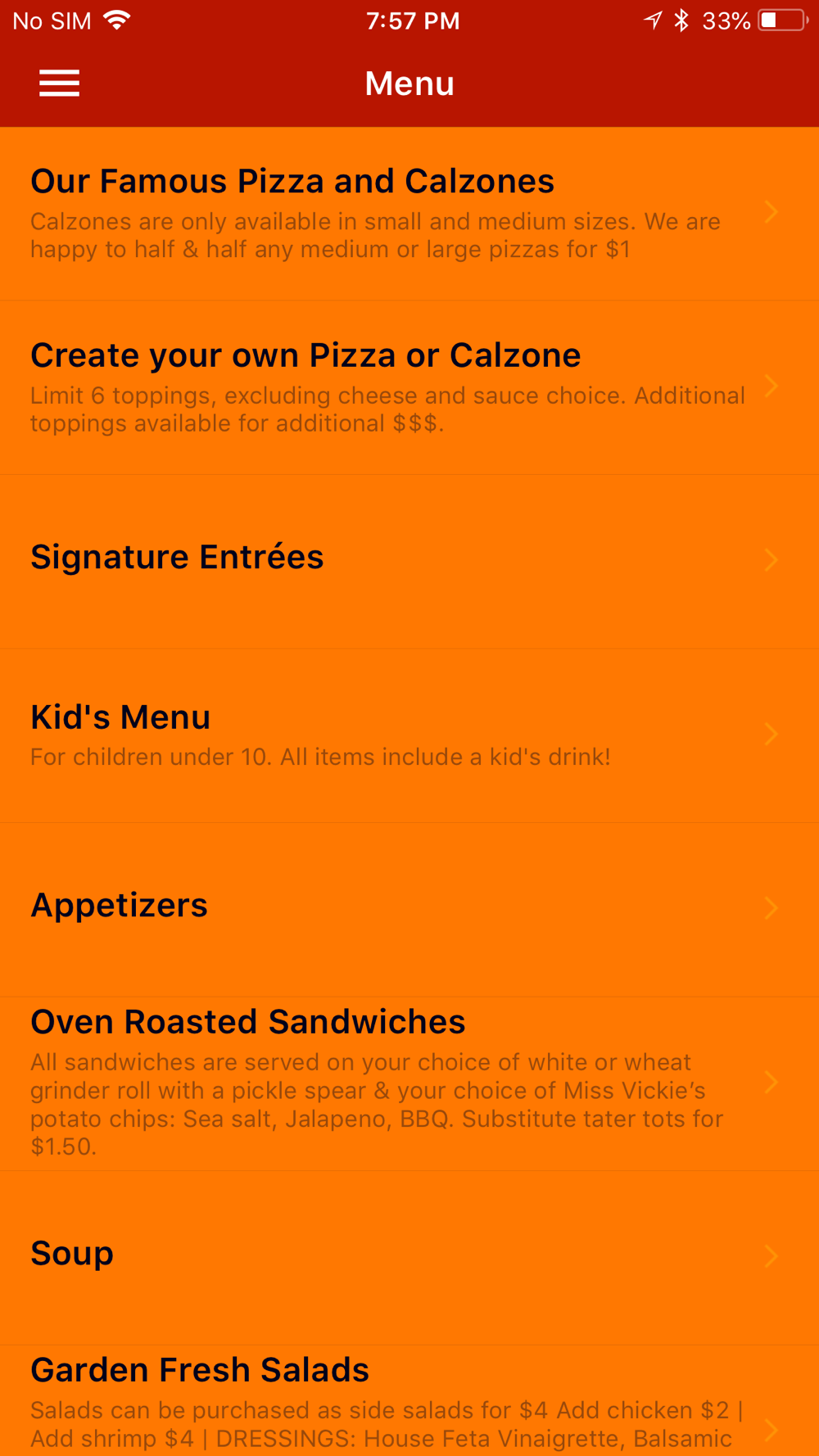
Task: Open the hamburger navigation drawer
Action: [59, 83]
